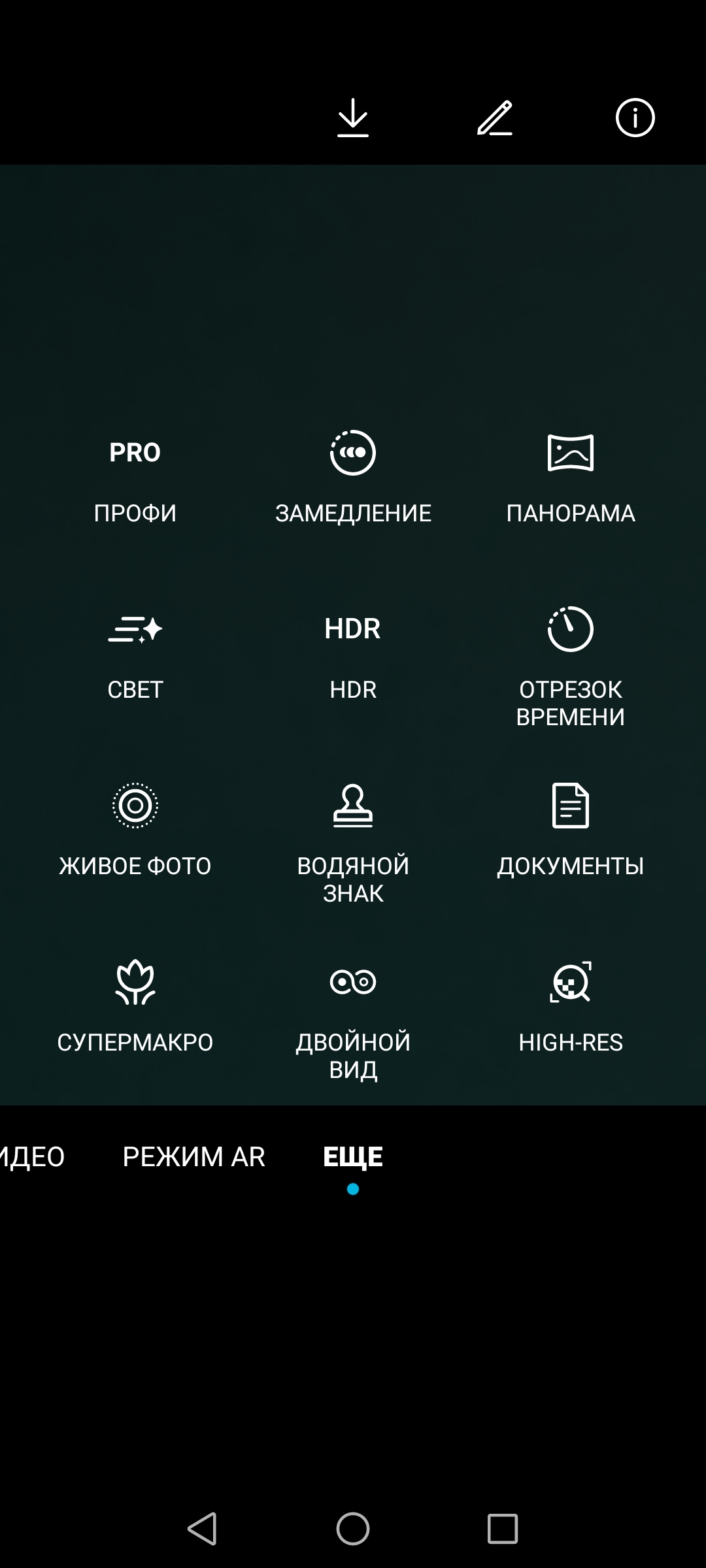
Task: Go back with the system back button
Action: [203, 1529]
